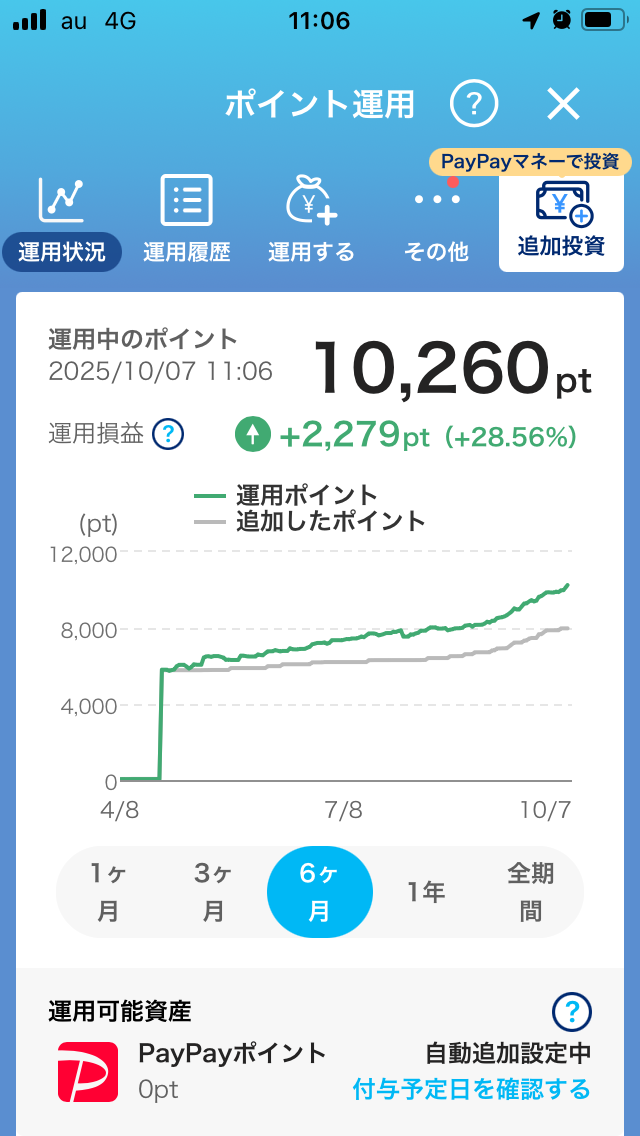The width and height of the screenshot is (640, 1136).
Task: Select the 1ヶ月 chart period
Action: (109, 892)
